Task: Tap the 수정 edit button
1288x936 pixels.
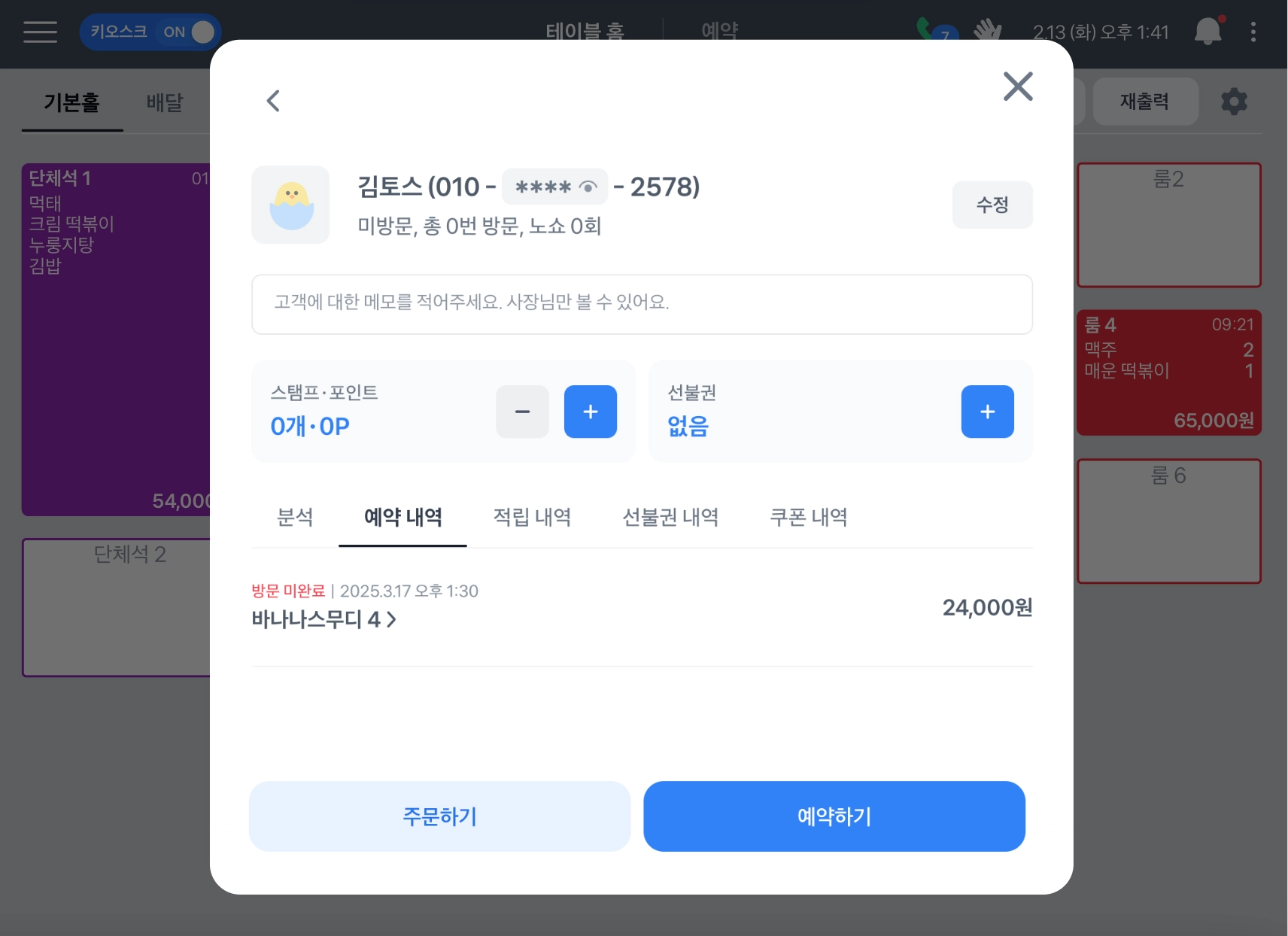Action: 992,205
